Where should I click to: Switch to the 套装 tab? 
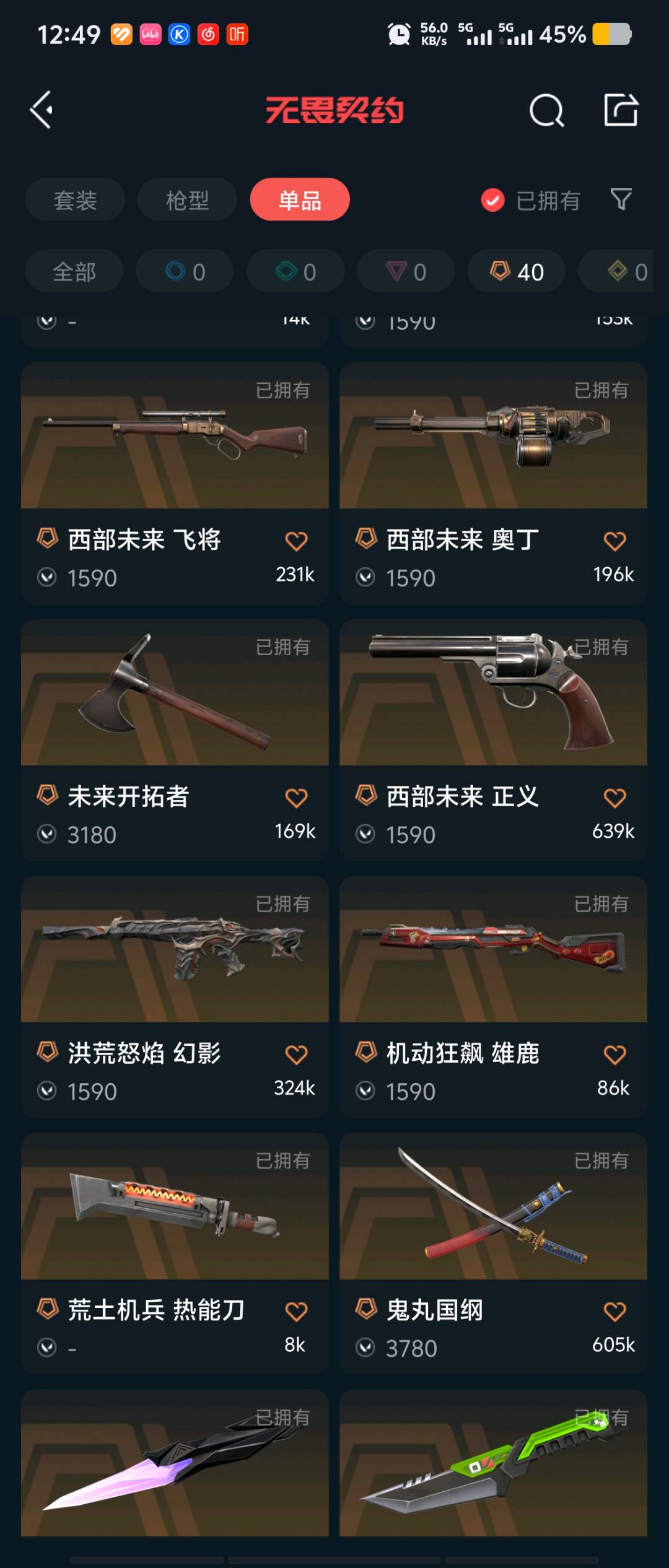pyautogui.click(x=75, y=200)
